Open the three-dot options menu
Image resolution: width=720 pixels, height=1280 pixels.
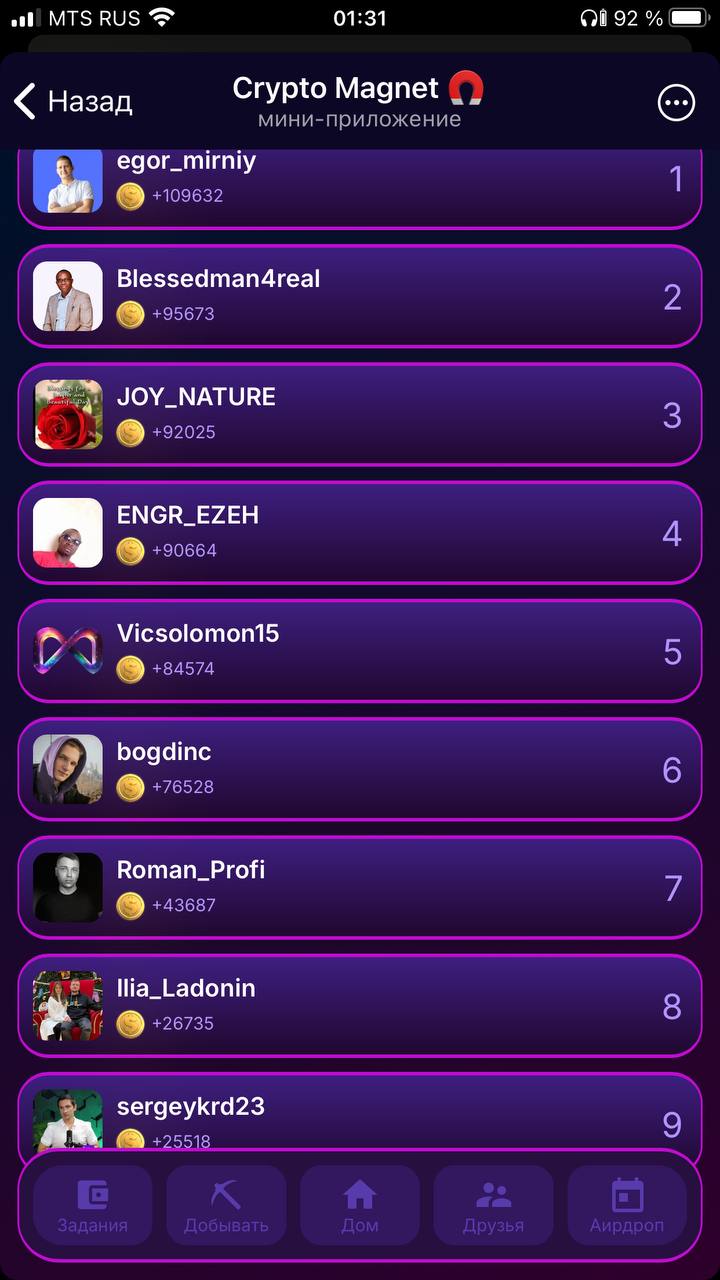coord(676,102)
